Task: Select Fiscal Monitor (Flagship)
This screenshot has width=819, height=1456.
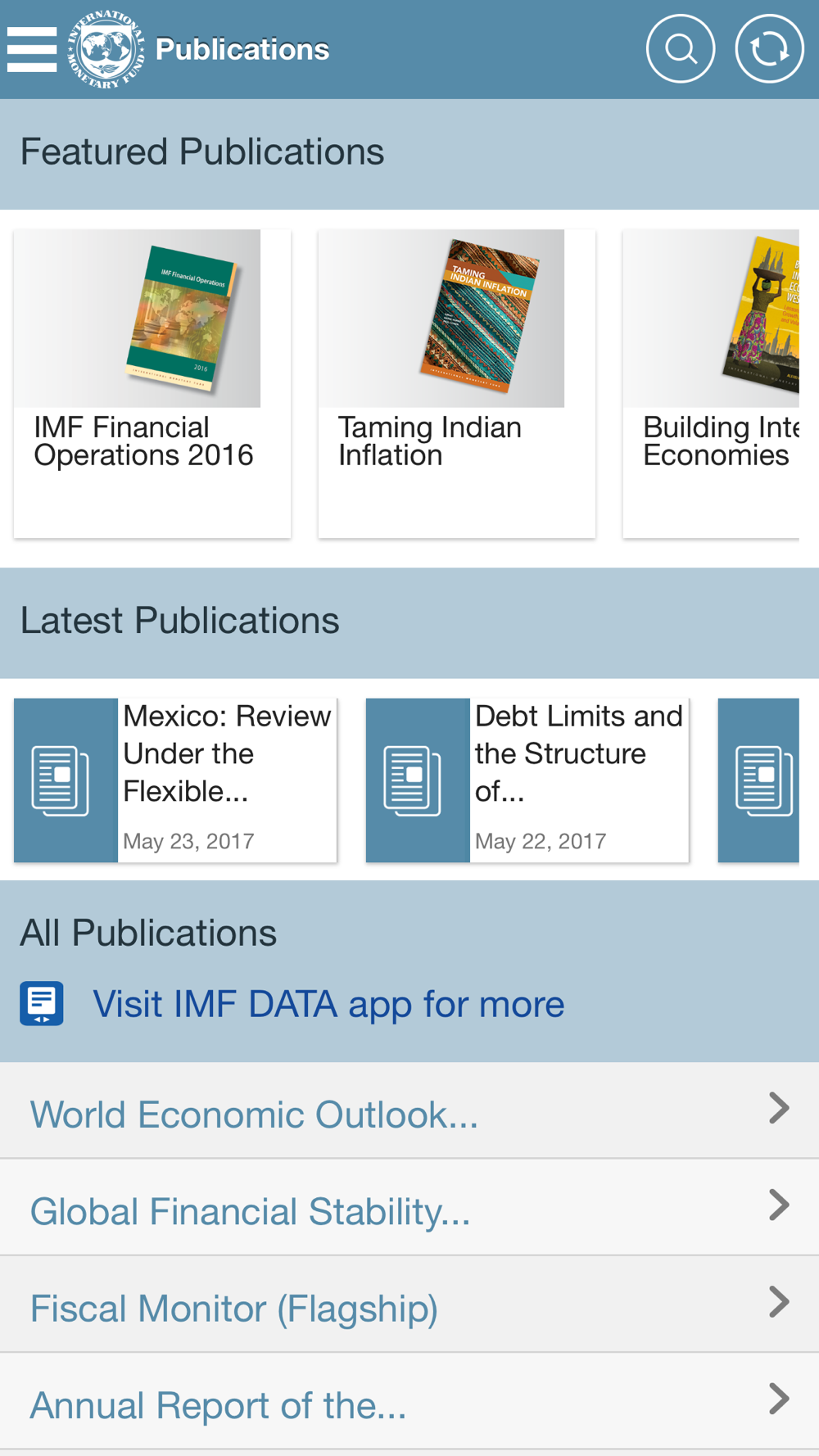Action: [409, 1305]
